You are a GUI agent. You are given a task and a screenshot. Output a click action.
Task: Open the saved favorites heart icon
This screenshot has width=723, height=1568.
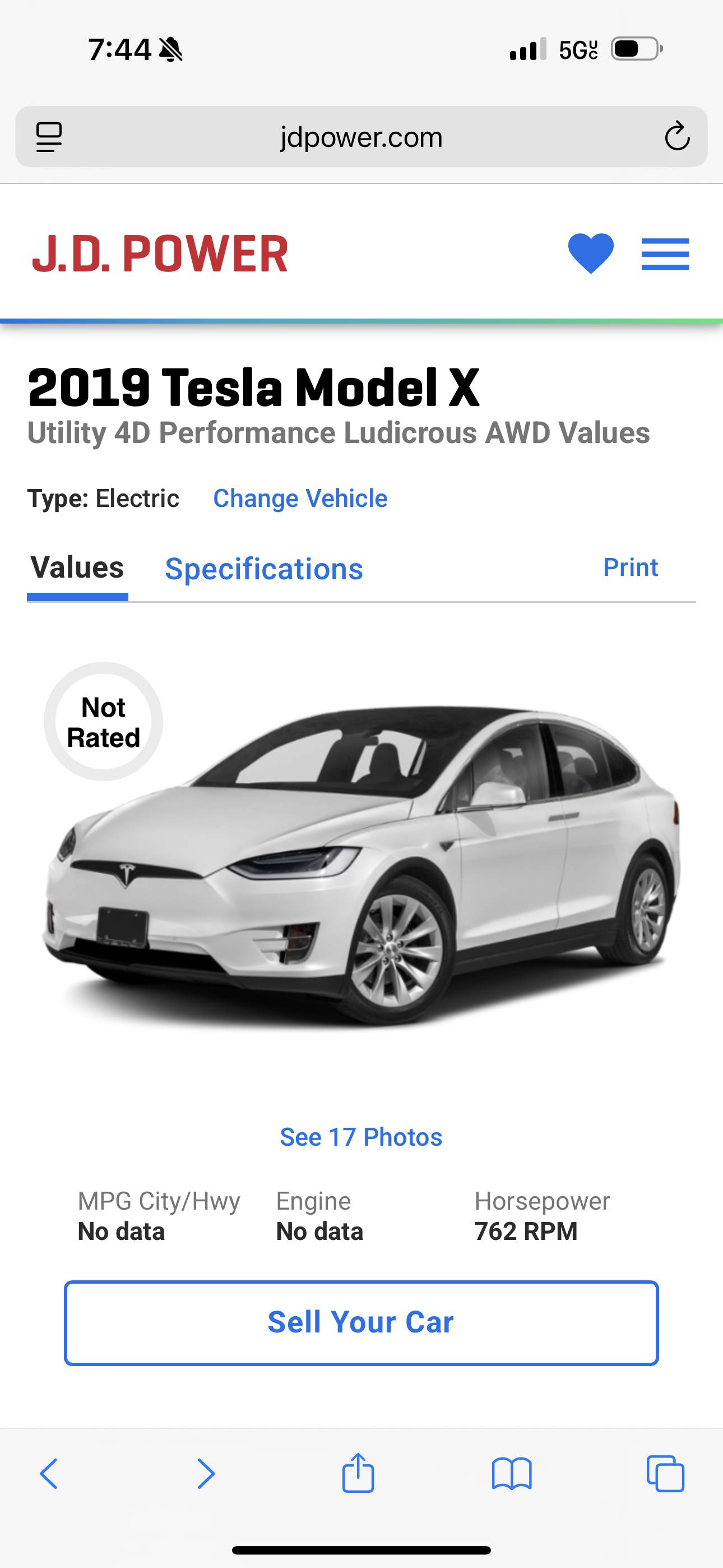pyautogui.click(x=590, y=253)
